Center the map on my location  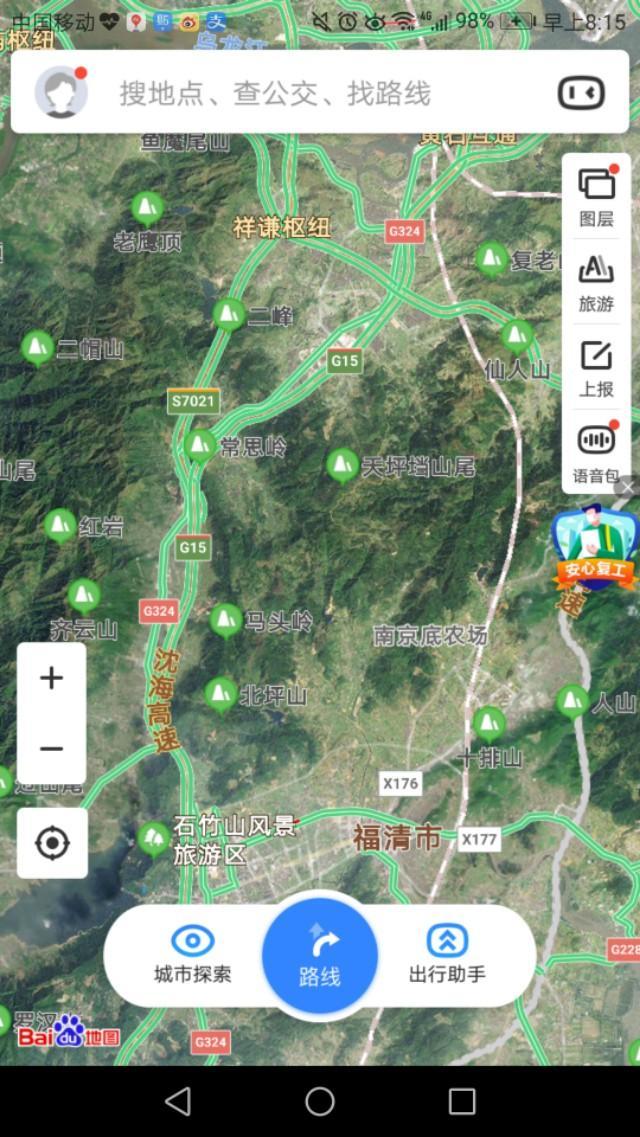pyautogui.click(x=52, y=843)
